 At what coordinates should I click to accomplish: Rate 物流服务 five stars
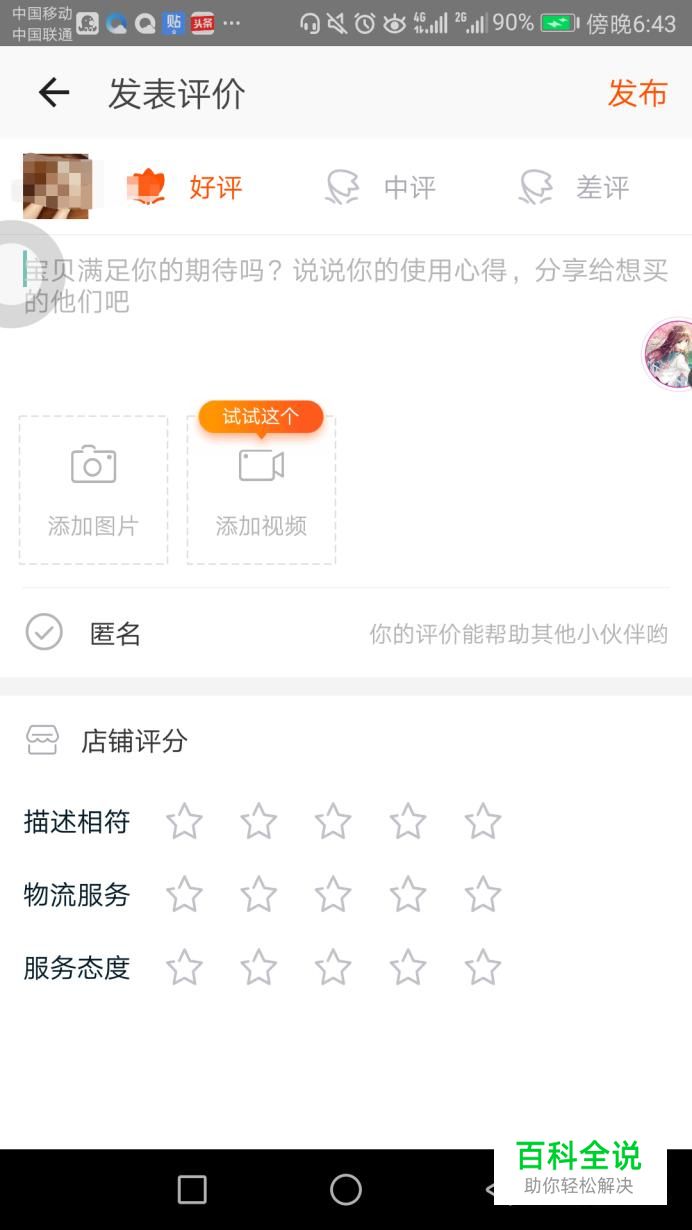483,894
